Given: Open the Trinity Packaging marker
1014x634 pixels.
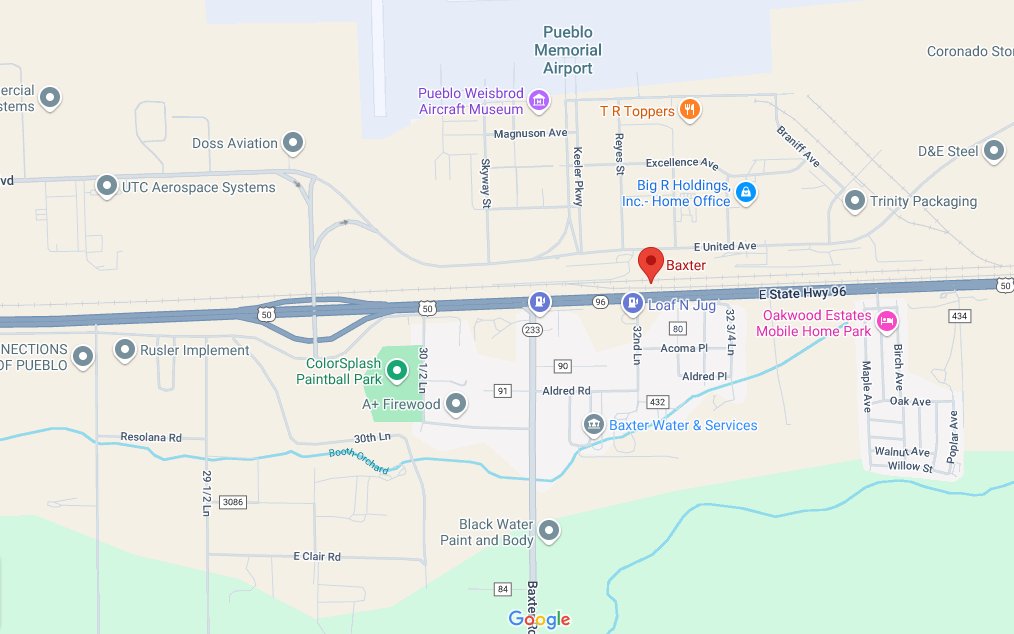Looking at the screenshot, I should (854, 200).
